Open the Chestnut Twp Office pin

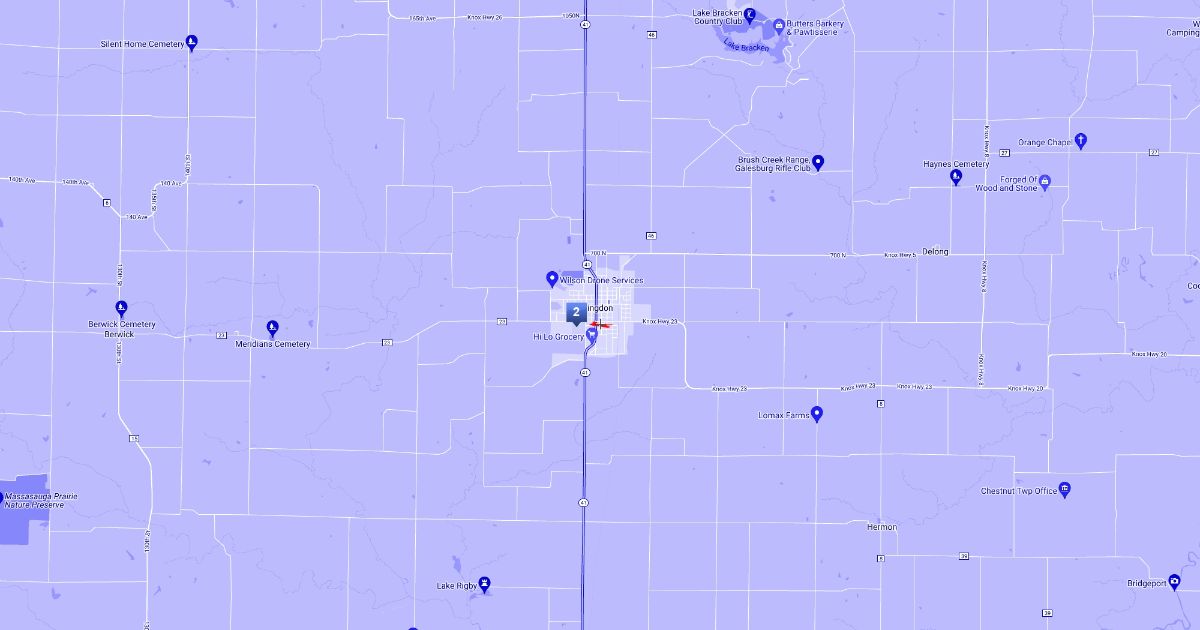point(1065,489)
